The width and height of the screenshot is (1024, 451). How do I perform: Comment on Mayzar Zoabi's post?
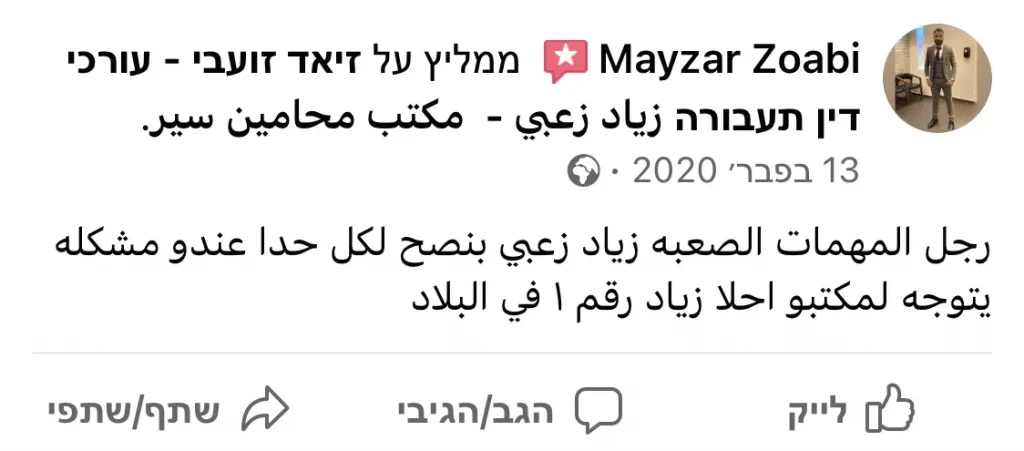point(510,409)
